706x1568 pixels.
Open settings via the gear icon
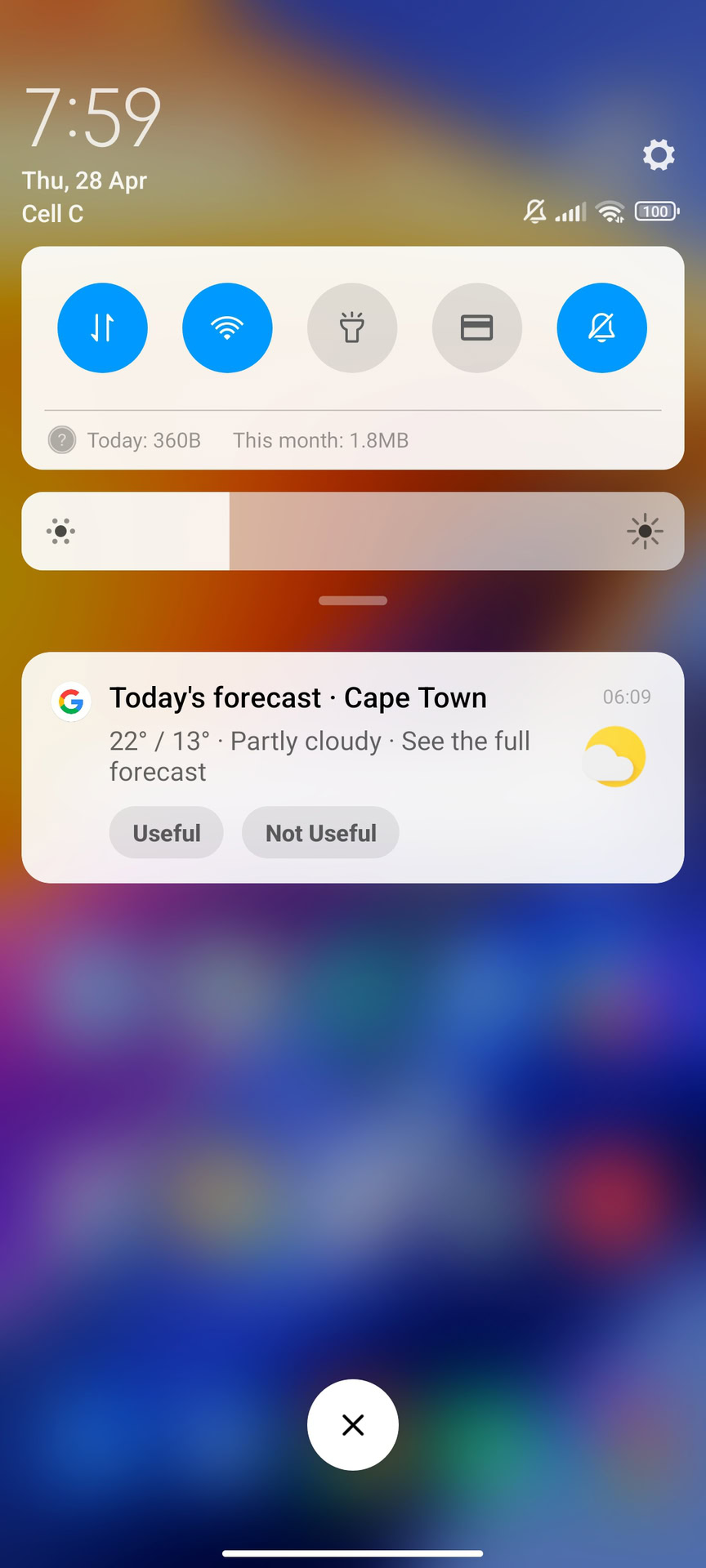coord(659,154)
